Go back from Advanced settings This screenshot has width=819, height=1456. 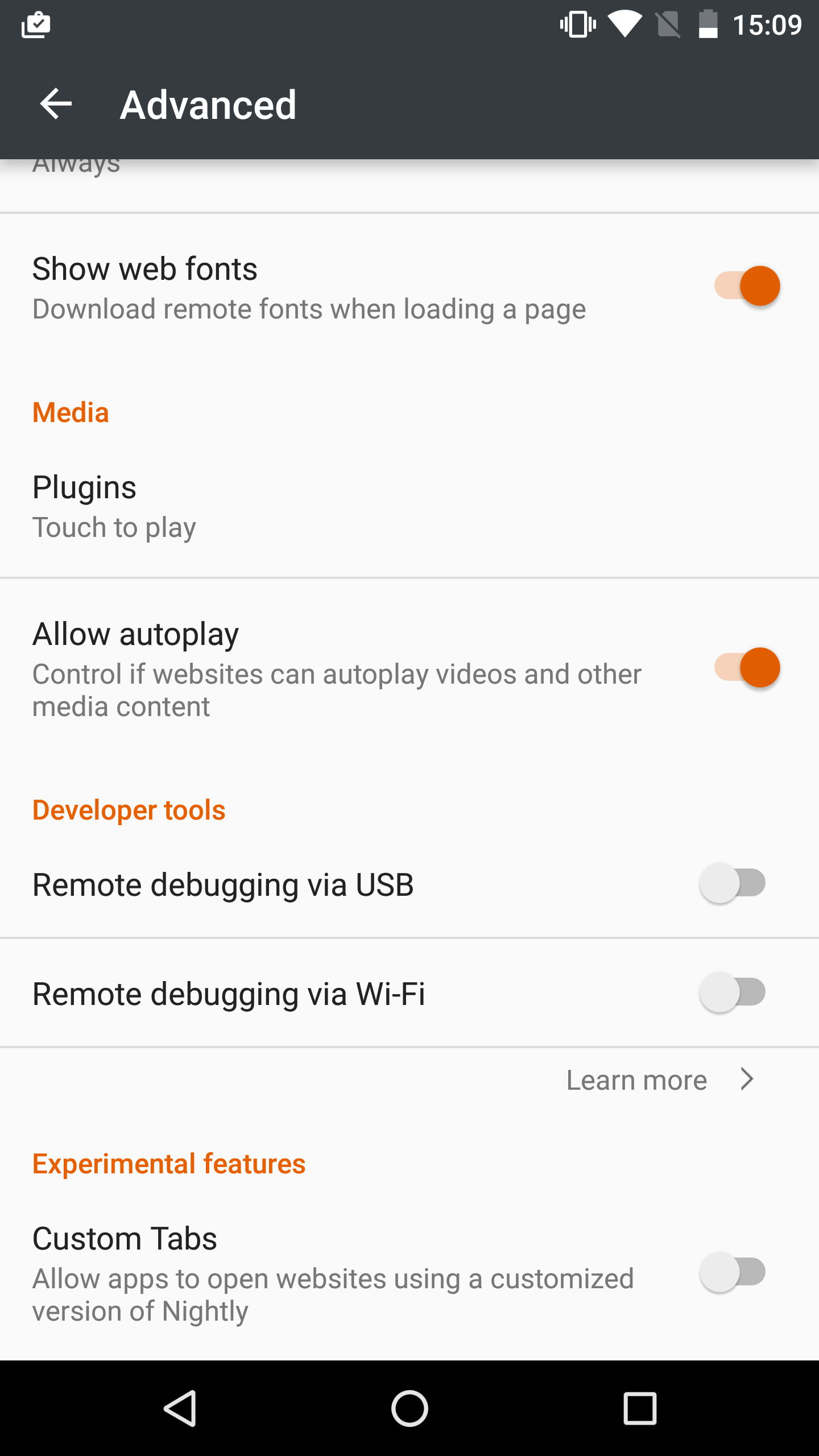tap(56, 104)
